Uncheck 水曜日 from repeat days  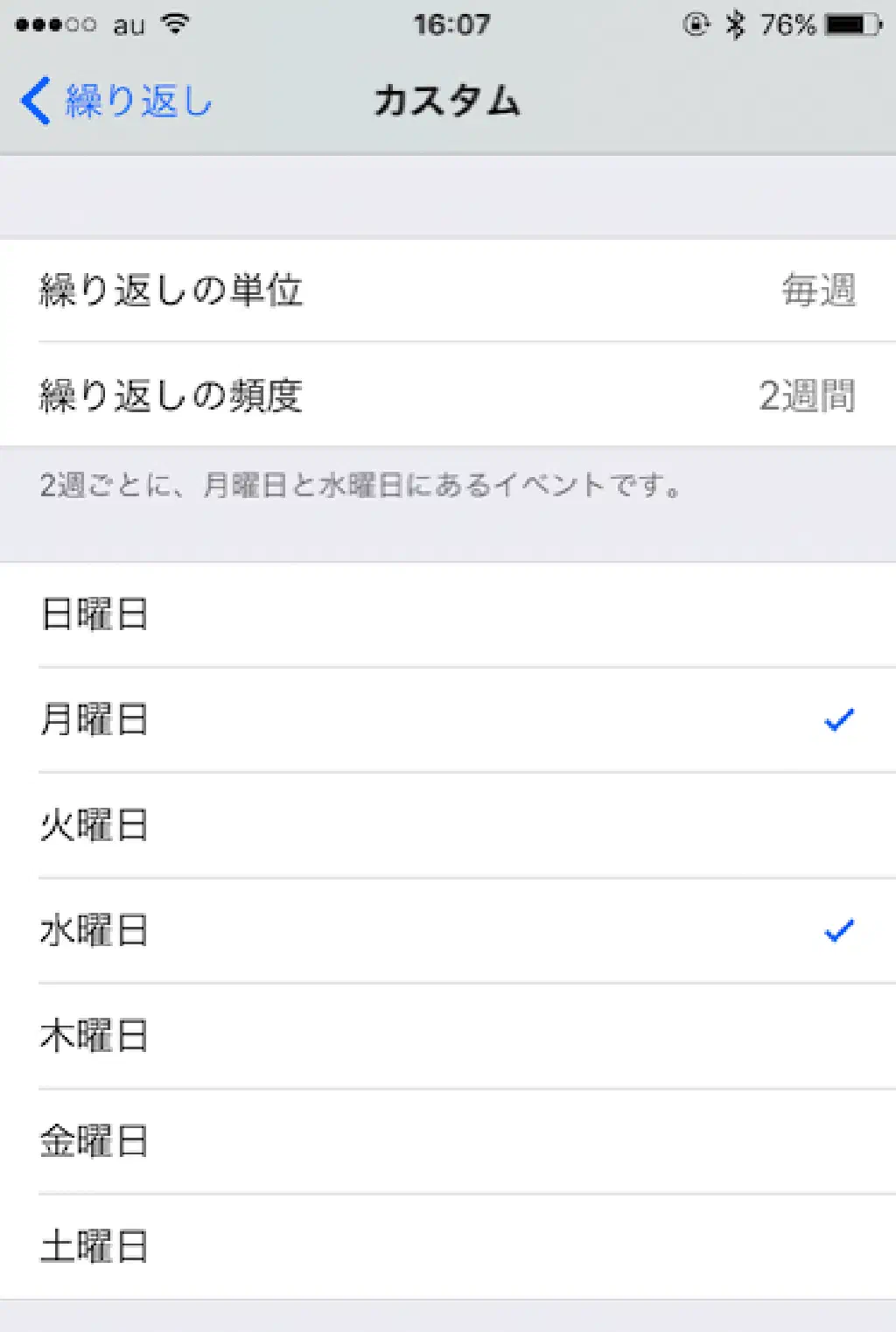click(448, 930)
